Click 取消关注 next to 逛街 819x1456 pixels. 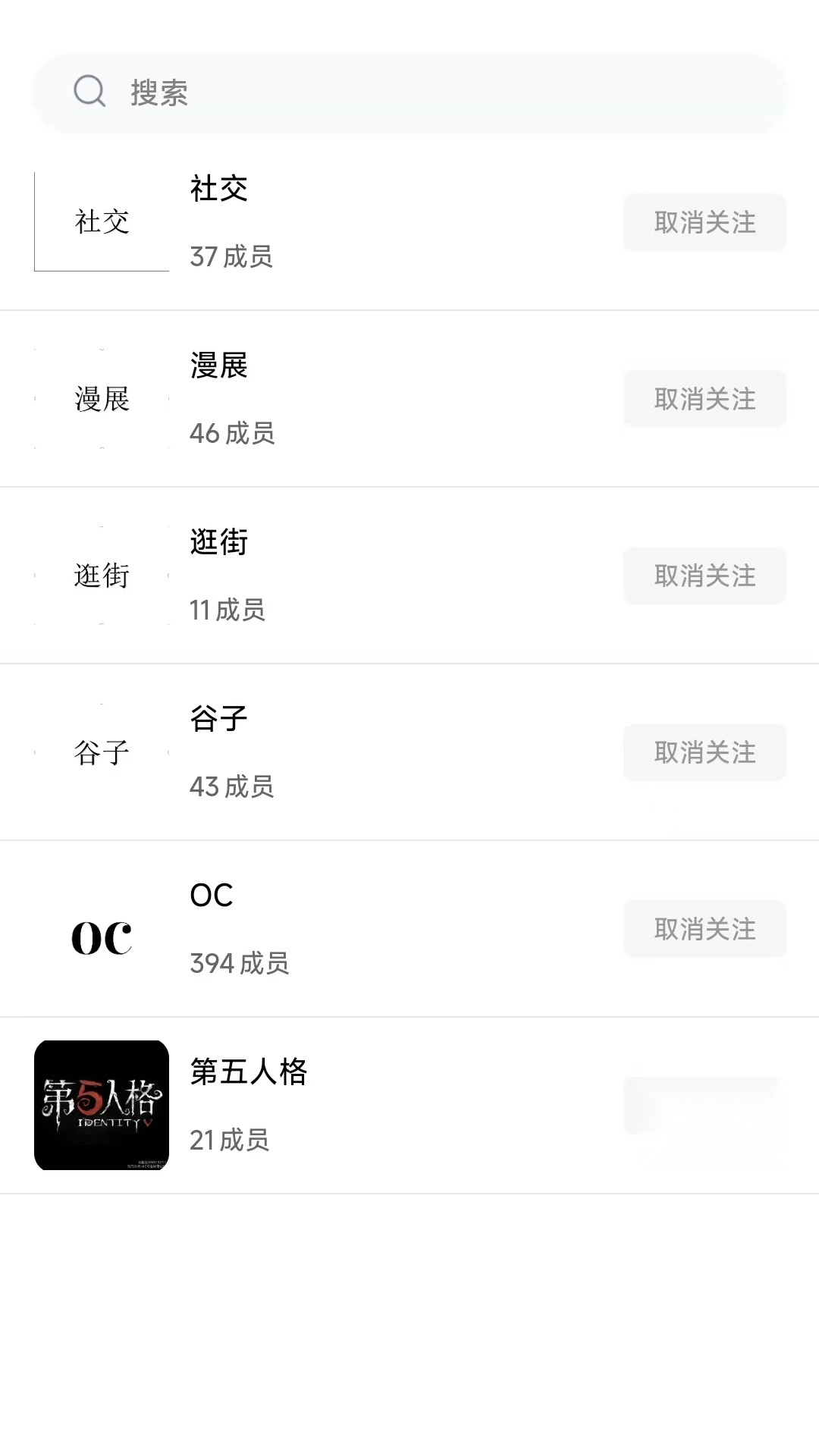coord(704,576)
